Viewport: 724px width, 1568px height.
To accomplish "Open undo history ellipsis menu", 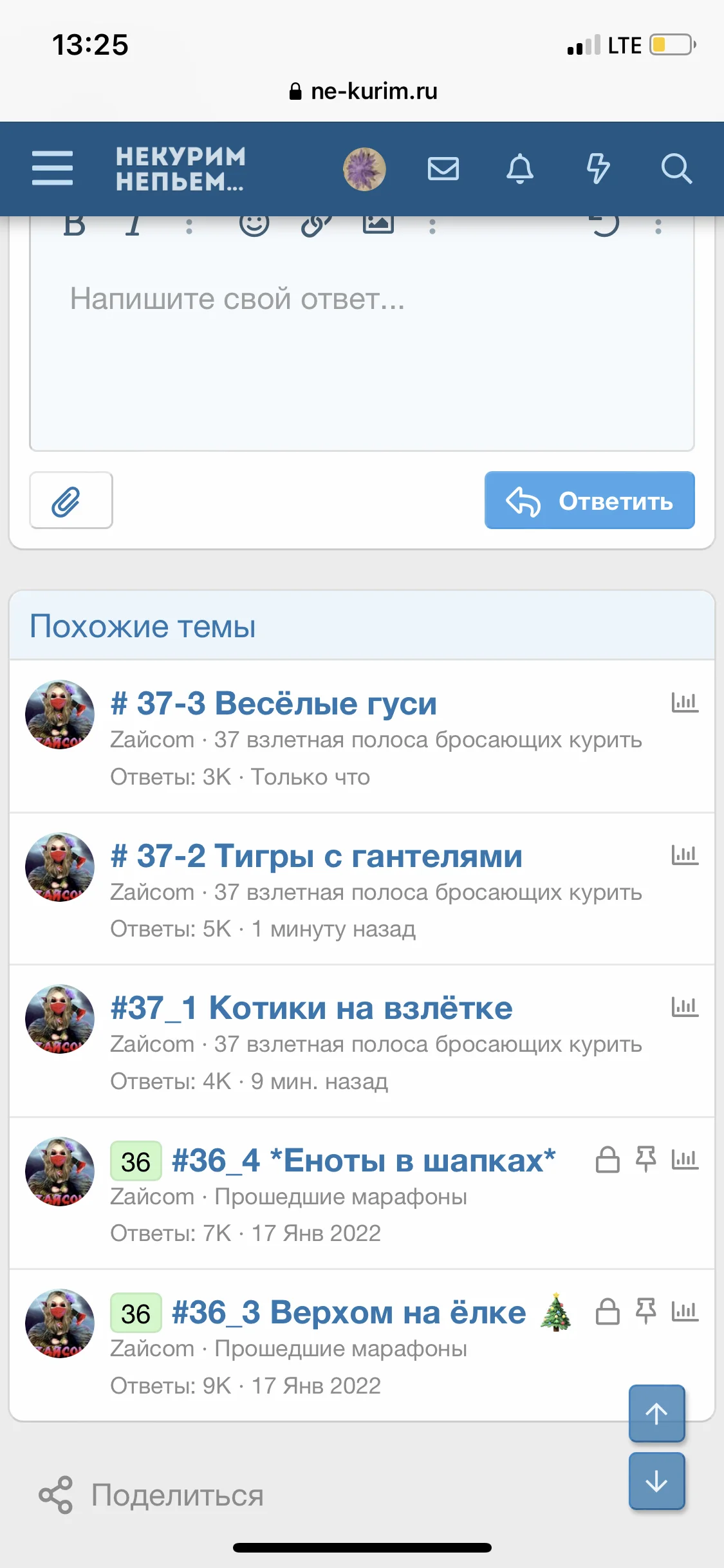I will pos(657,224).
